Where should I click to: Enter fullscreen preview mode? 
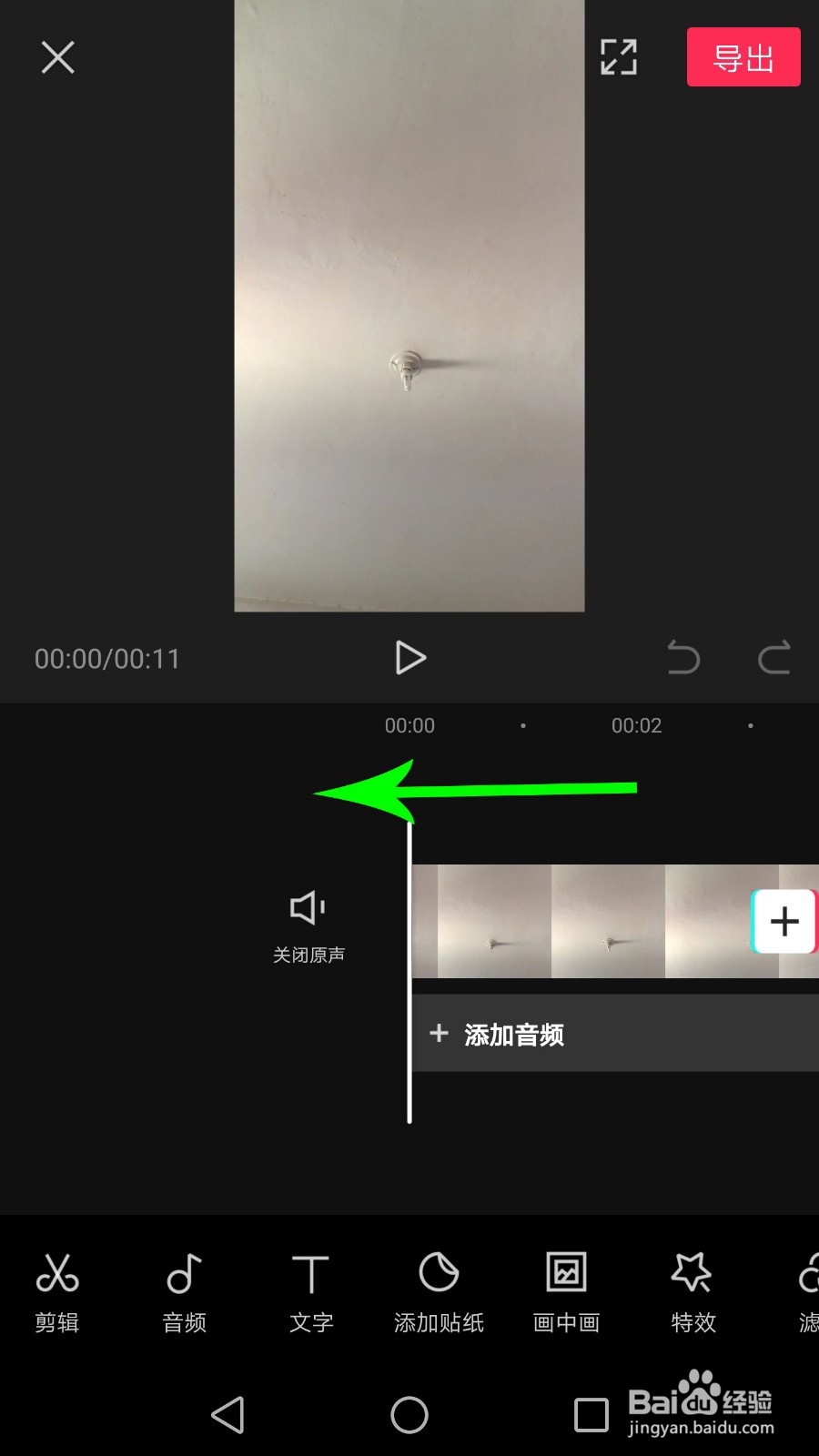pos(618,56)
